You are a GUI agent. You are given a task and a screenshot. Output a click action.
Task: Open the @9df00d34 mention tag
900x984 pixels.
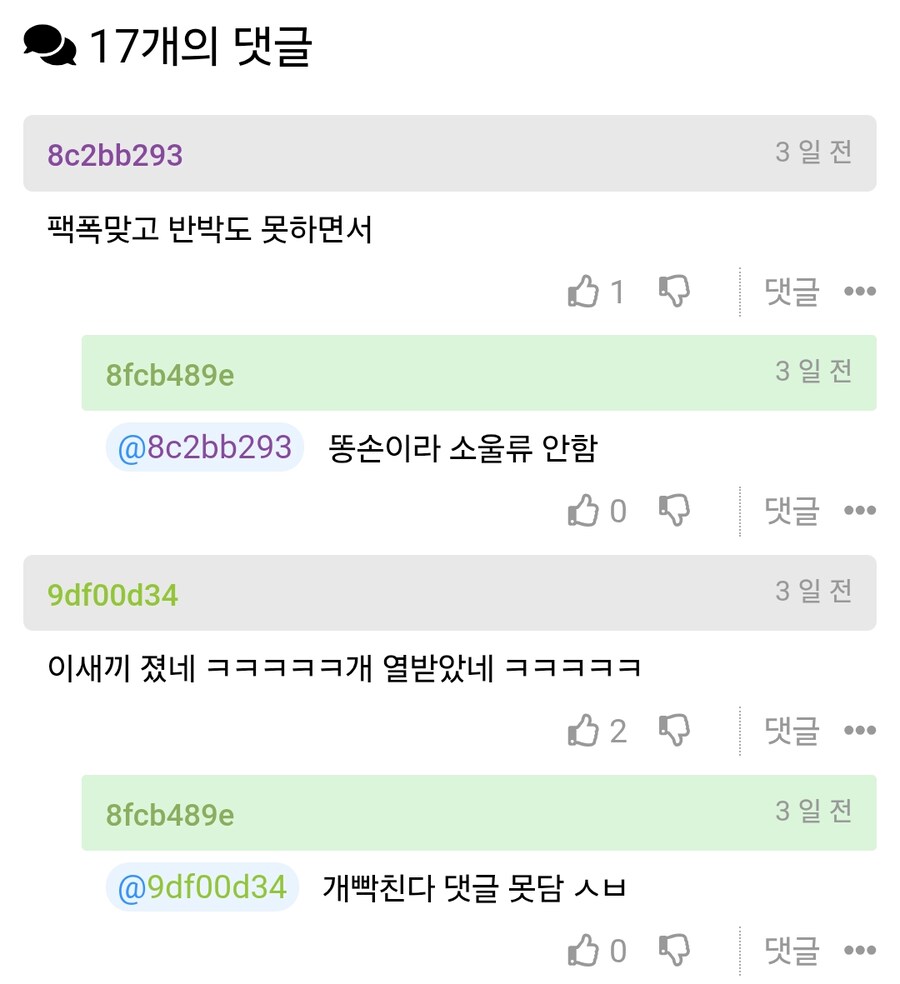click(x=203, y=887)
